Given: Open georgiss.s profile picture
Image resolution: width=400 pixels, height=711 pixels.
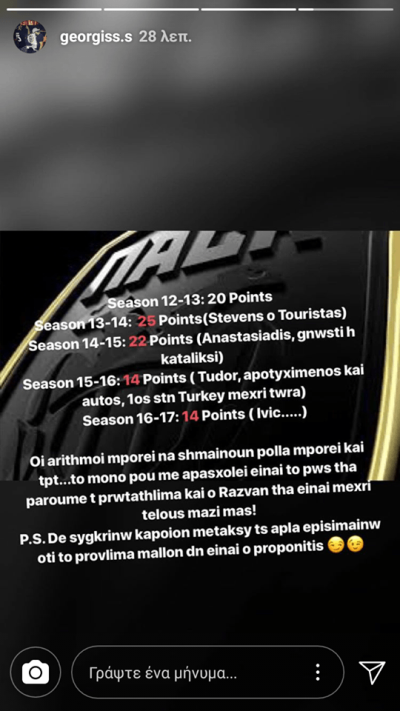Looking at the screenshot, I should [x=29, y=37].
